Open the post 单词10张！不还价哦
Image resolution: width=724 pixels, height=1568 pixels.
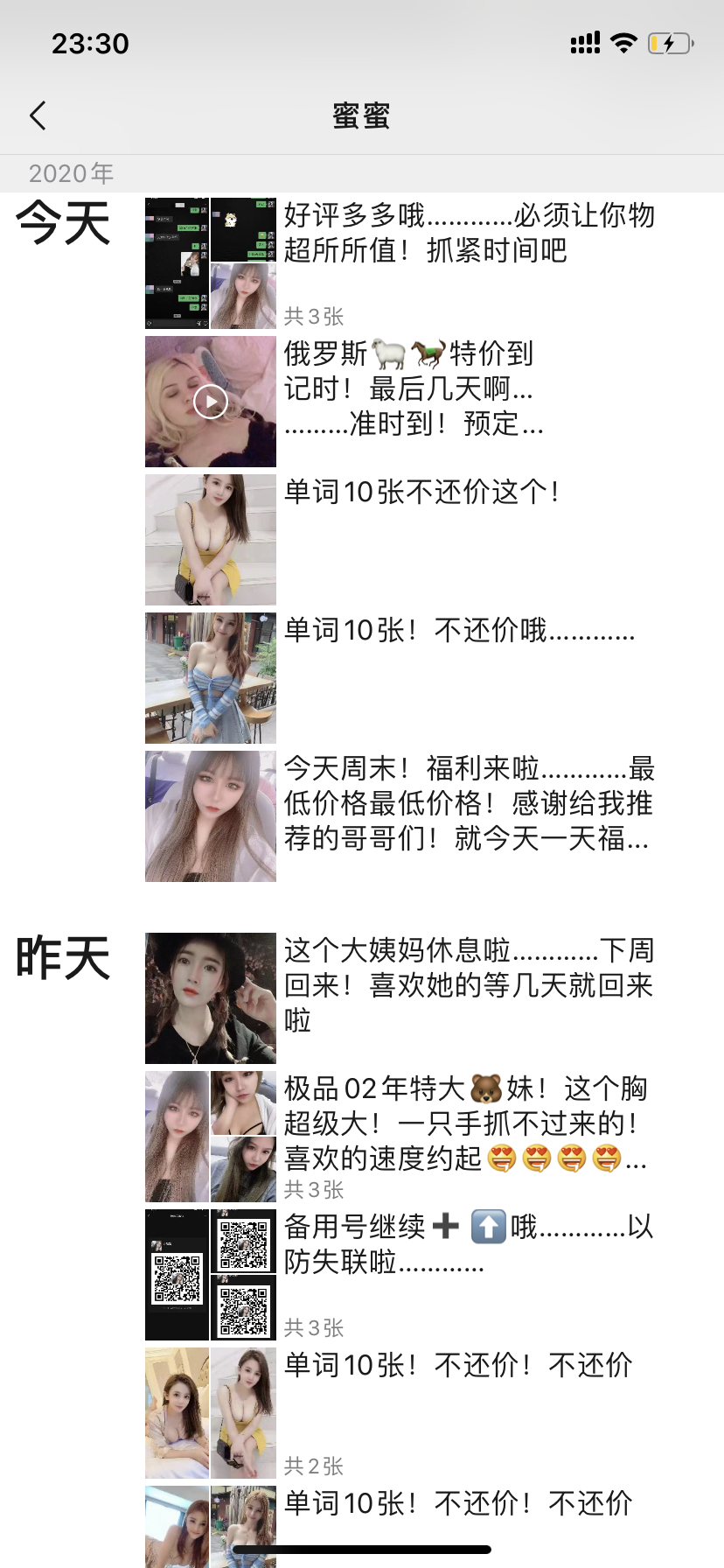click(459, 631)
